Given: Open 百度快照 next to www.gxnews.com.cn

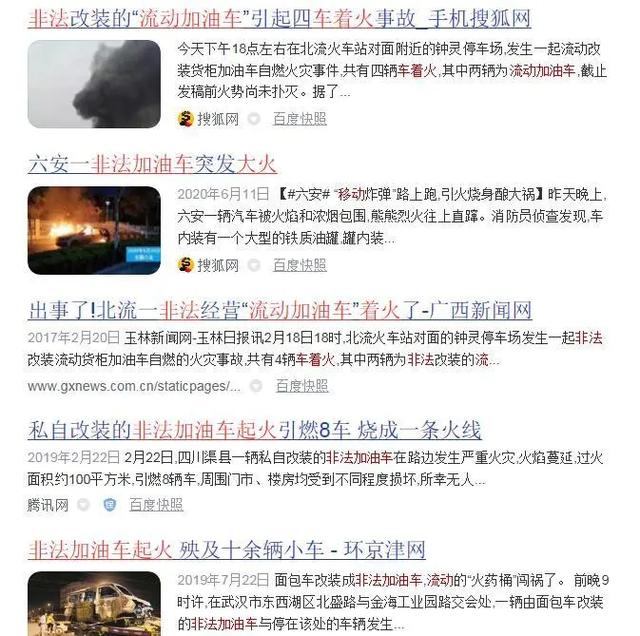Looking at the screenshot, I should coord(302,386).
